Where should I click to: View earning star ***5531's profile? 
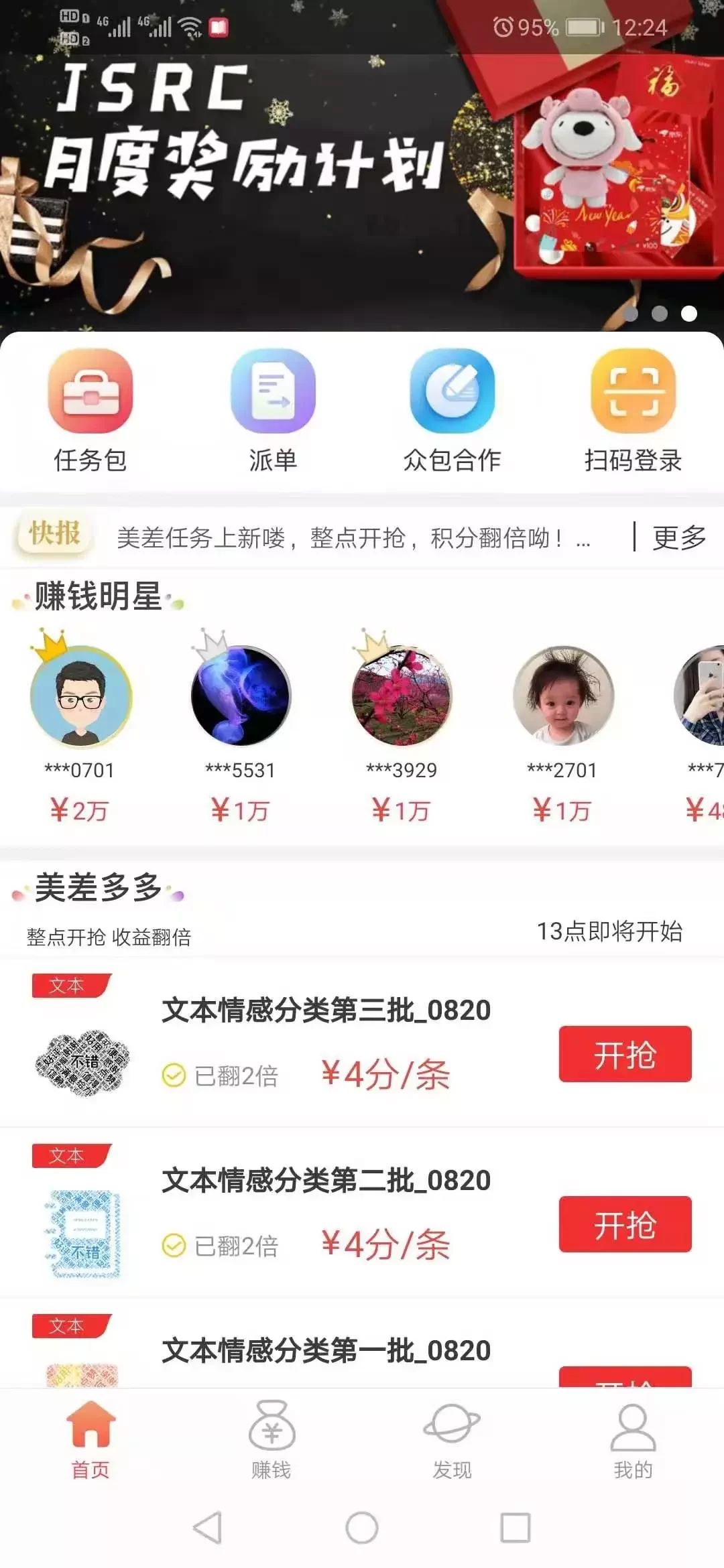(241, 696)
